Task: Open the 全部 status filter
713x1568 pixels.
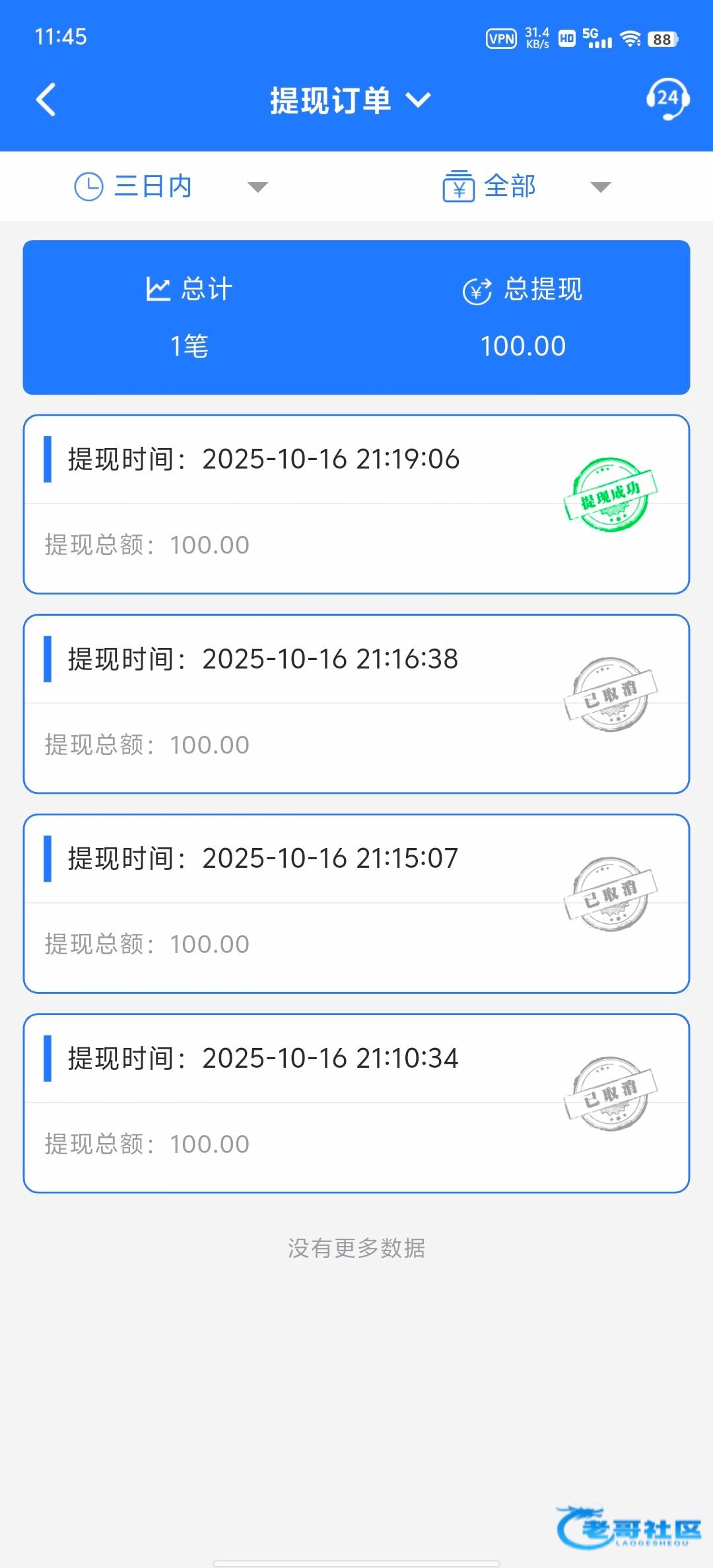Action: (526, 187)
